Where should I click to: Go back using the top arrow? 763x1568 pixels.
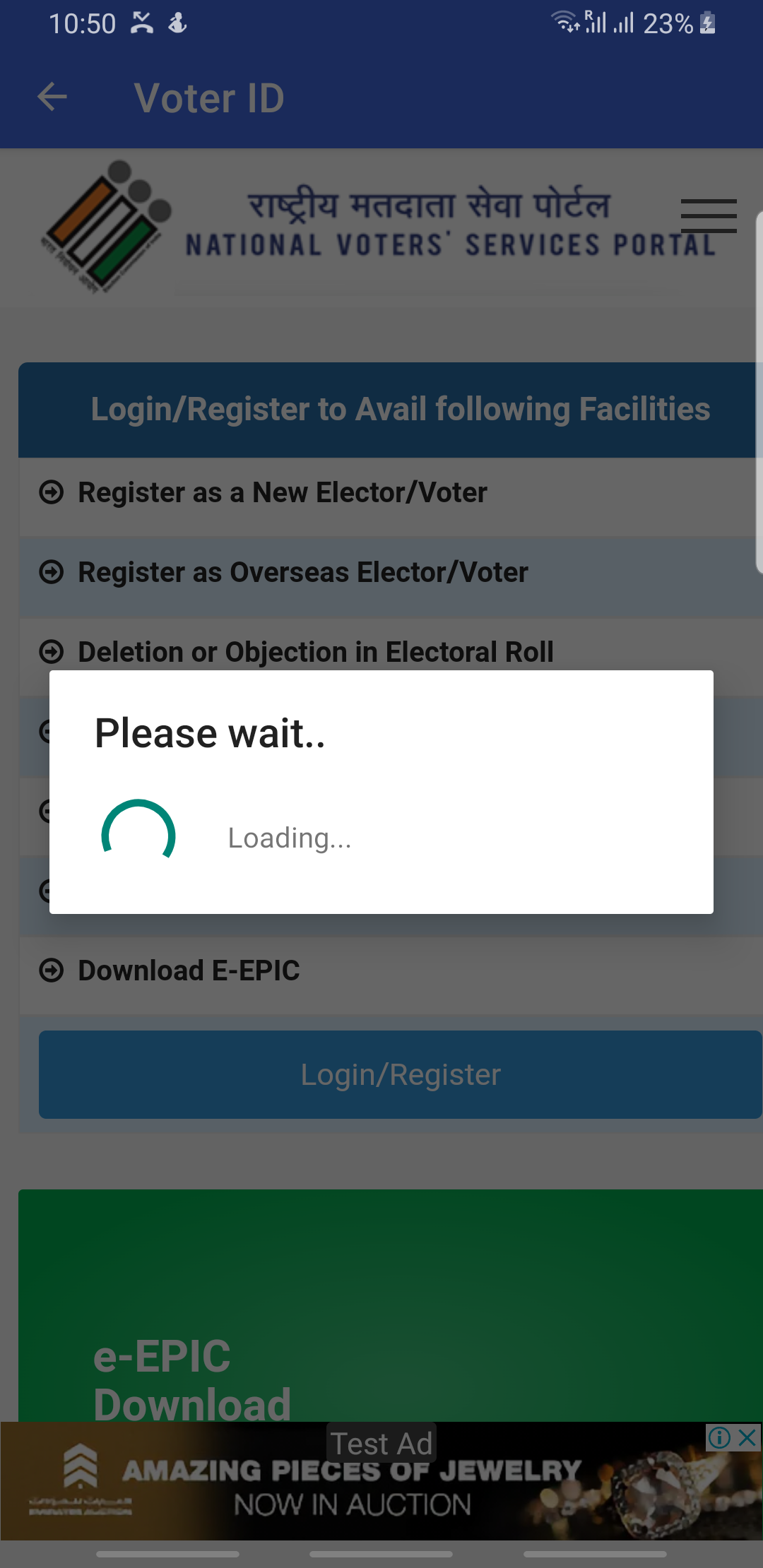pos(52,97)
